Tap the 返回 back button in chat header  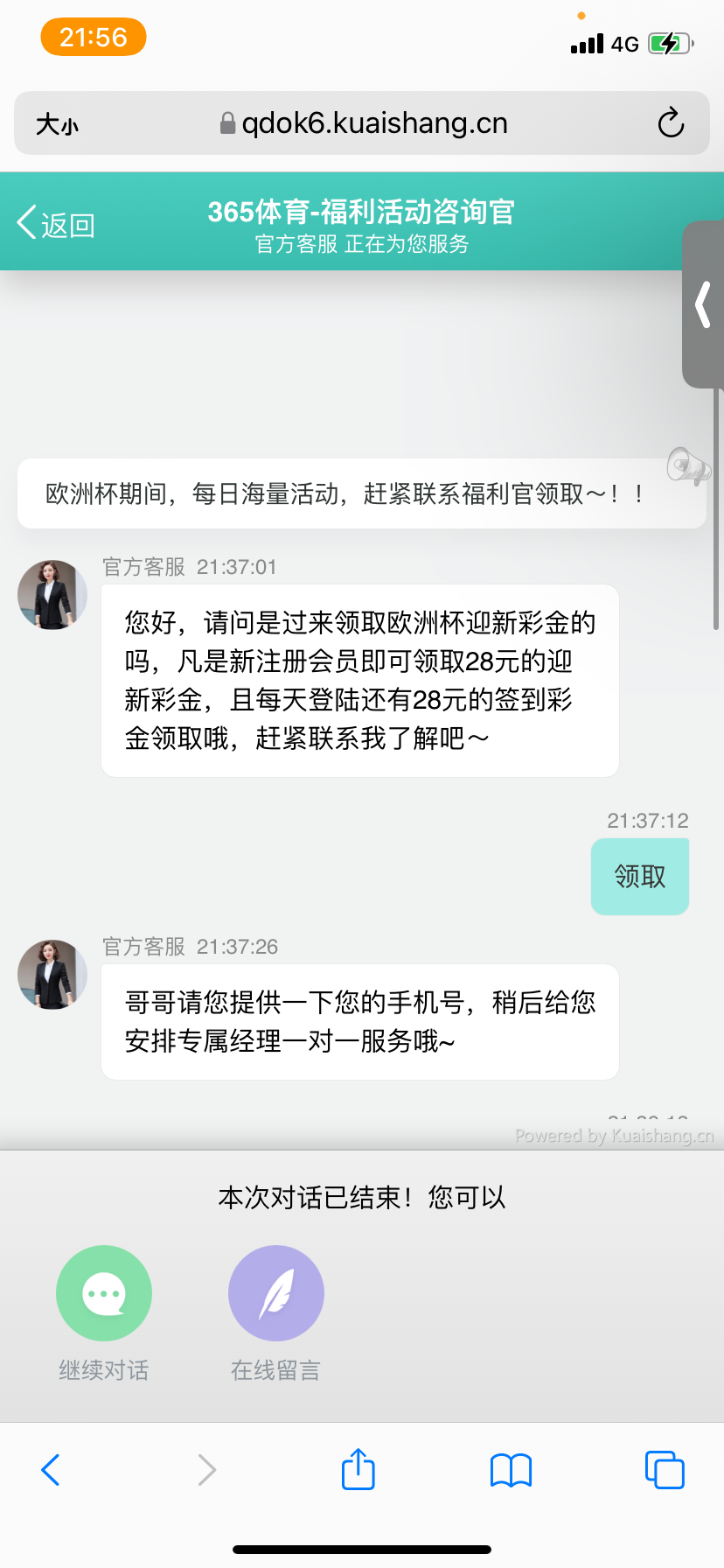(56, 224)
